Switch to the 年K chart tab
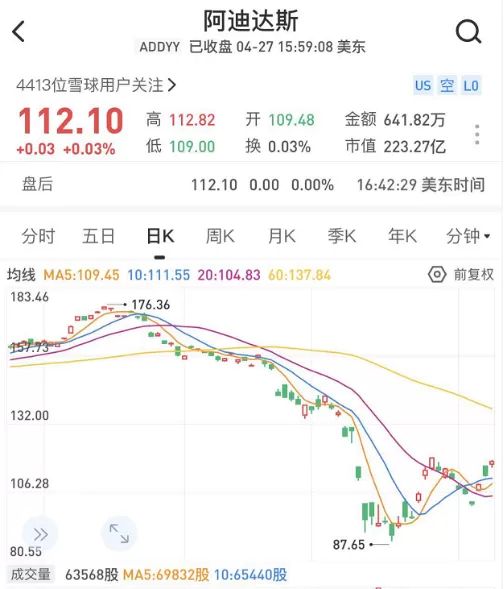Image resolution: width=504 pixels, height=589 pixels. tap(402, 237)
